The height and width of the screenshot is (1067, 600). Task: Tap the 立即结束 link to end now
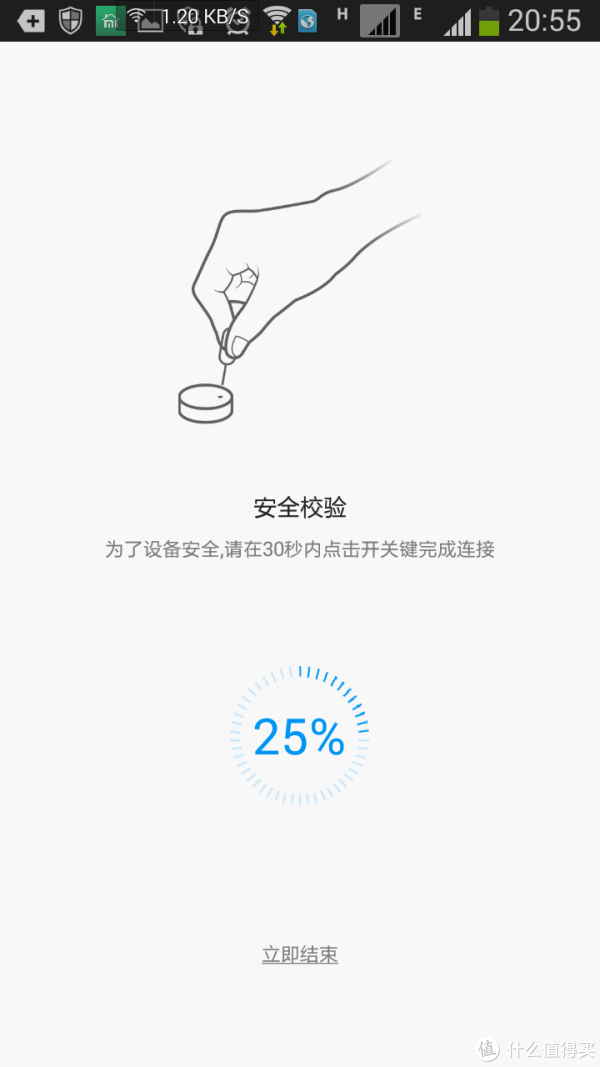[x=300, y=955]
